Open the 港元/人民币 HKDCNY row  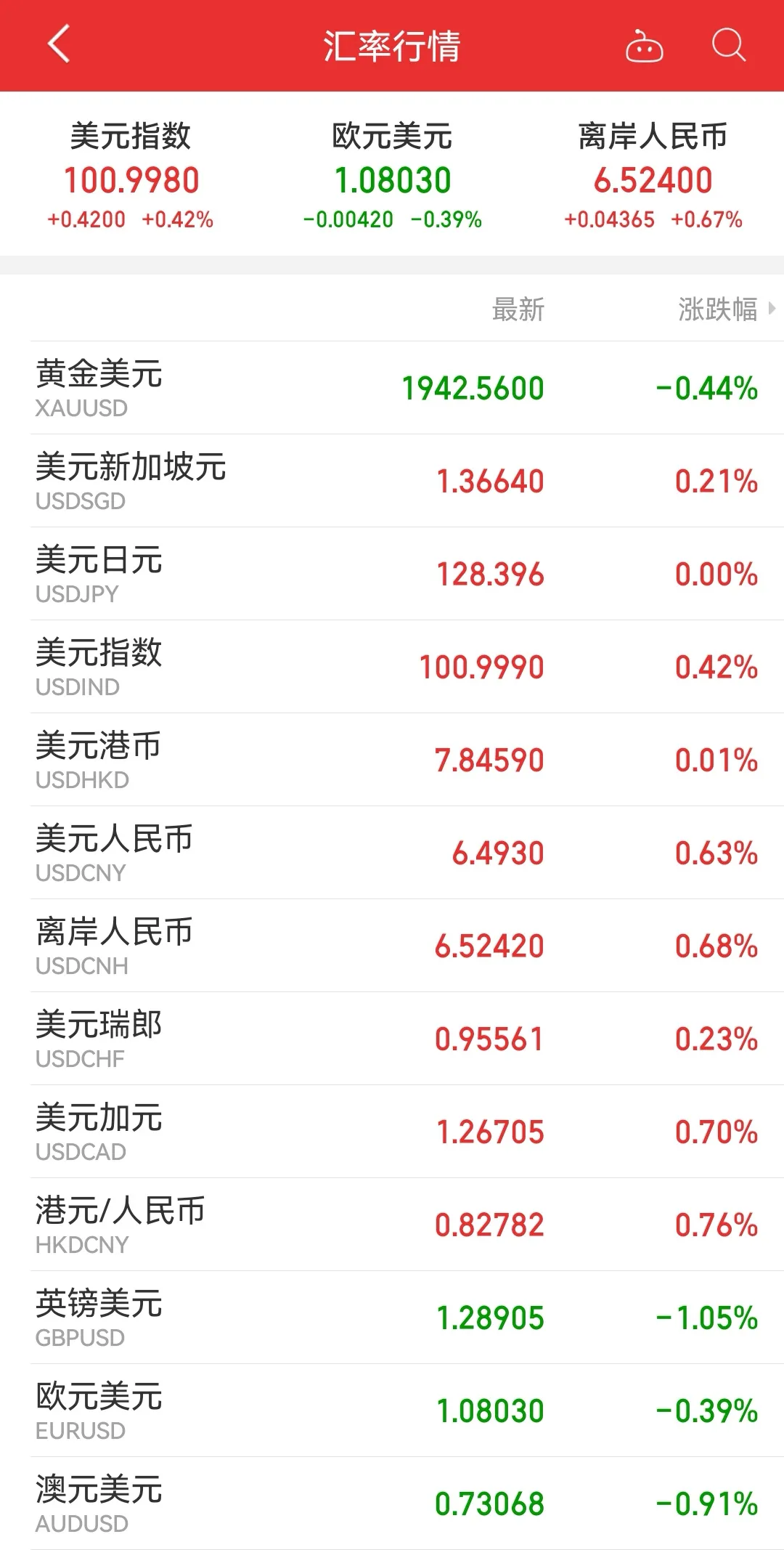392,1225
